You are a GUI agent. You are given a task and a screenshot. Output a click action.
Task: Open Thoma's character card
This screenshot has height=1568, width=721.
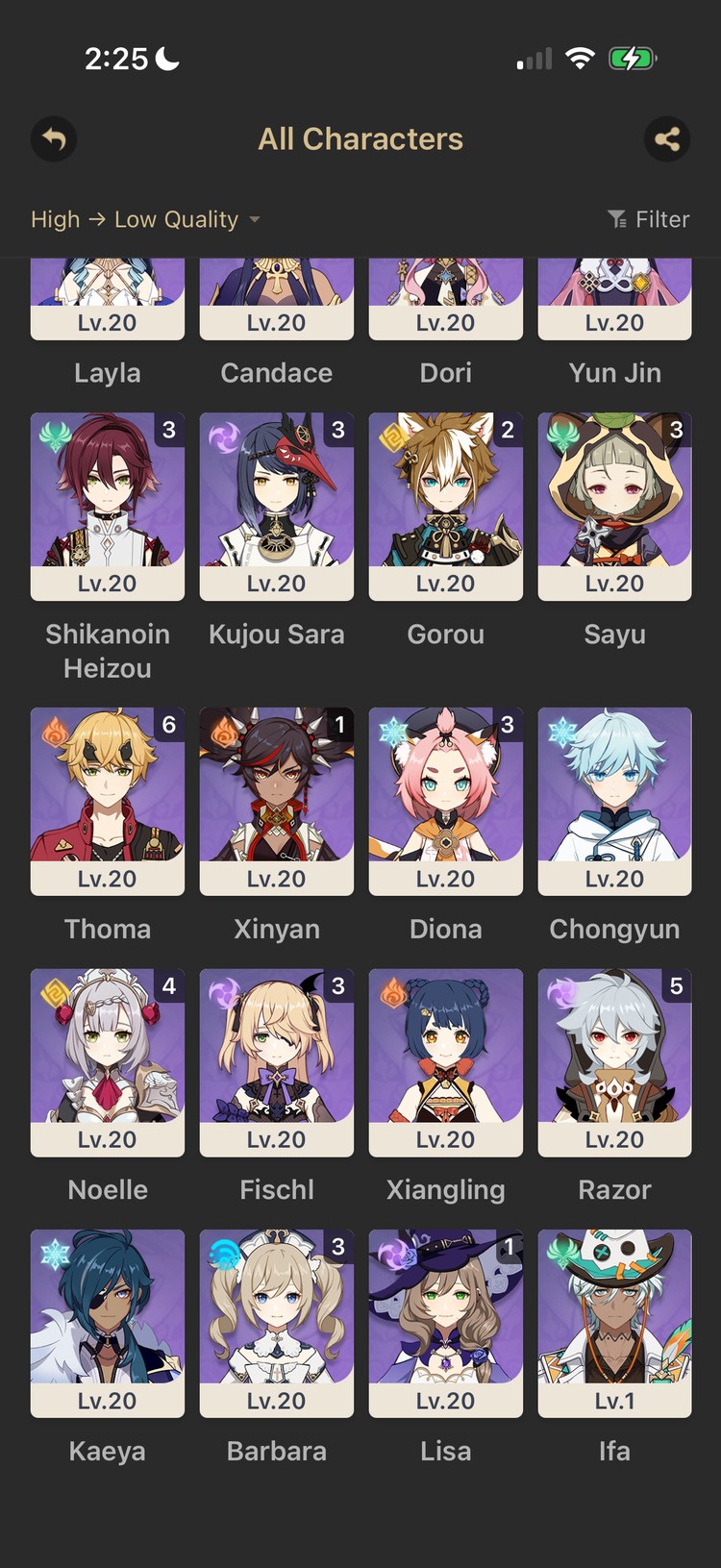108,802
